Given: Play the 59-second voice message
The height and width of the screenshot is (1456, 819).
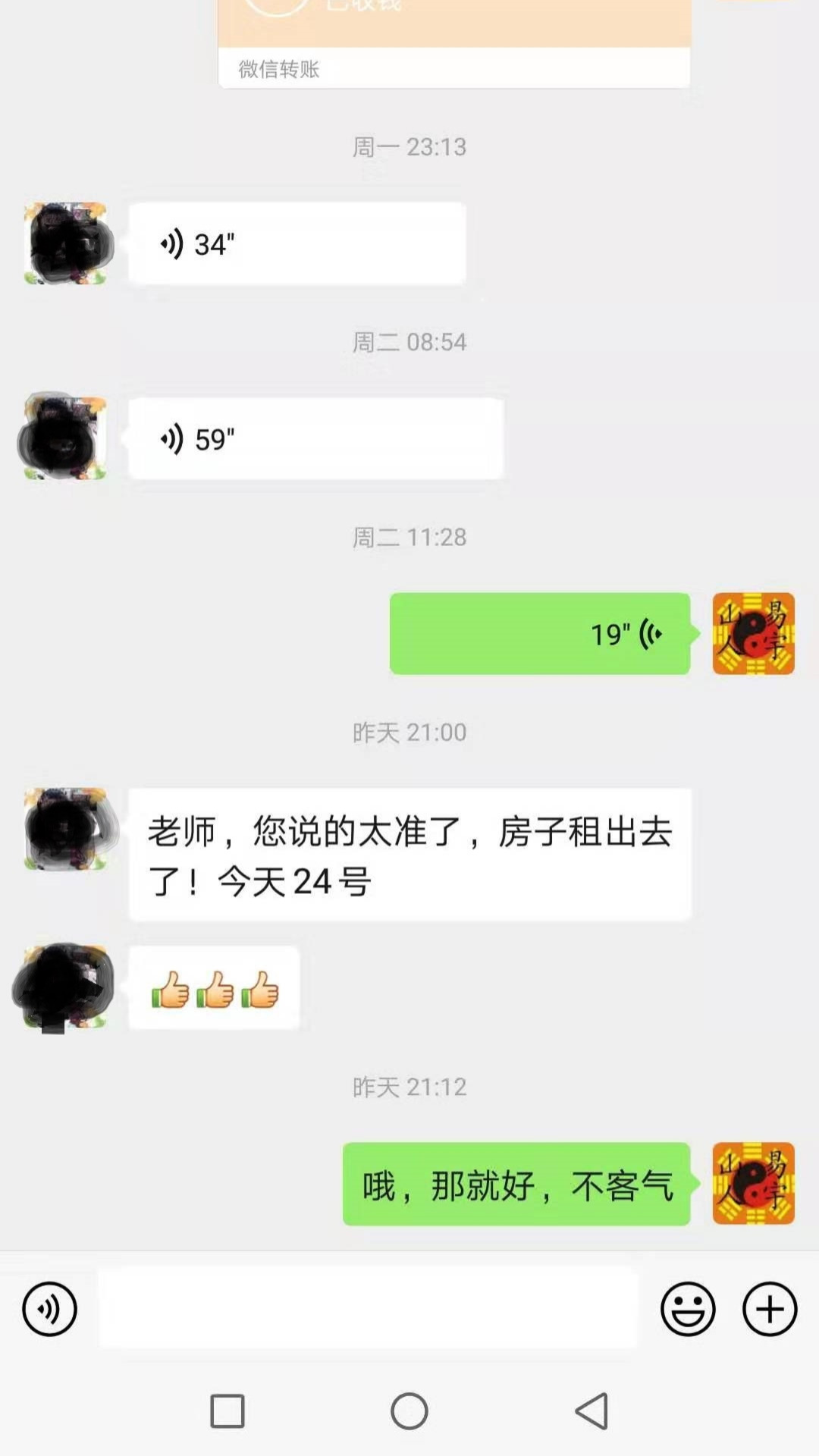Looking at the screenshot, I should pos(316,438).
